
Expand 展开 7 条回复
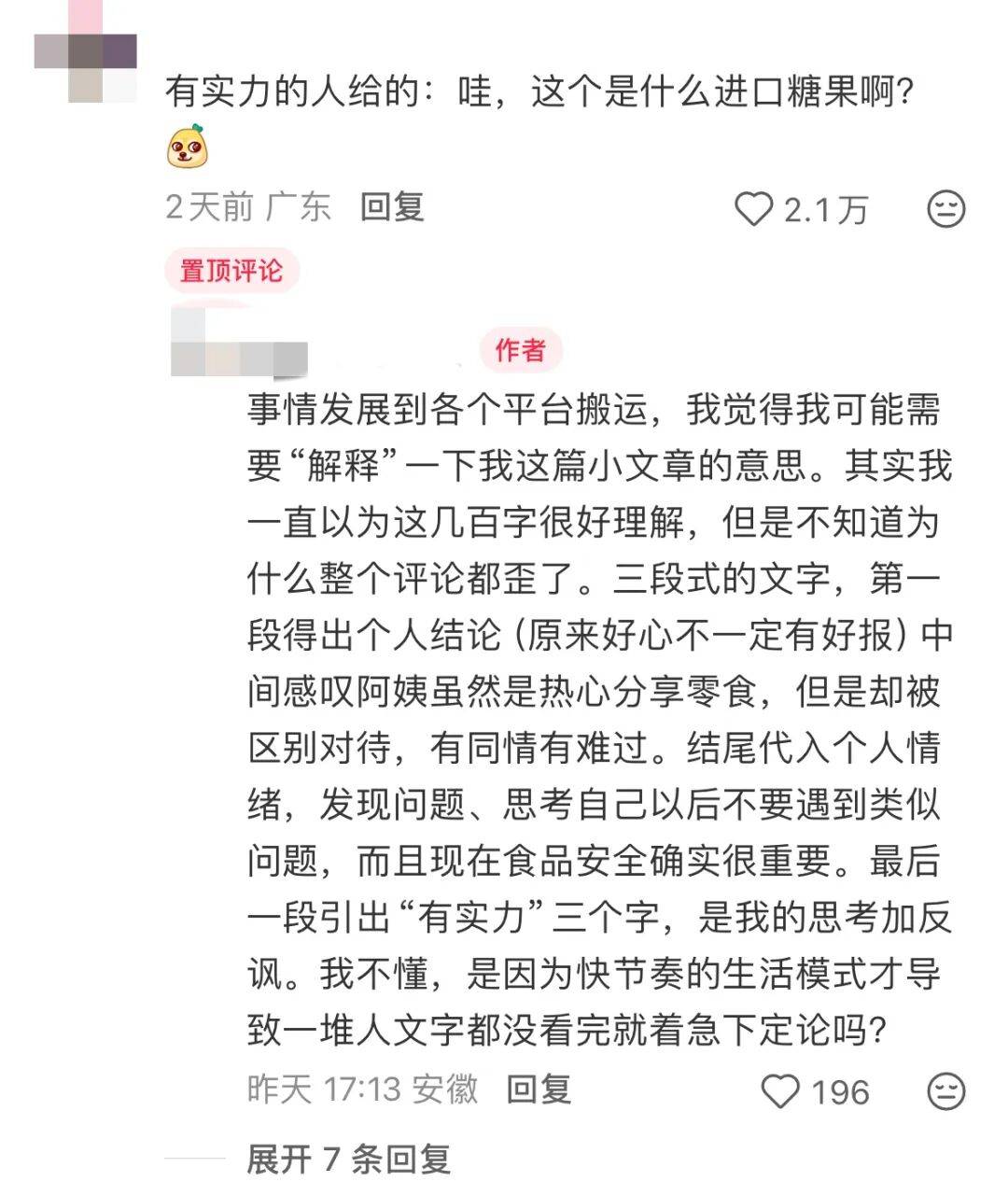(348, 1159)
